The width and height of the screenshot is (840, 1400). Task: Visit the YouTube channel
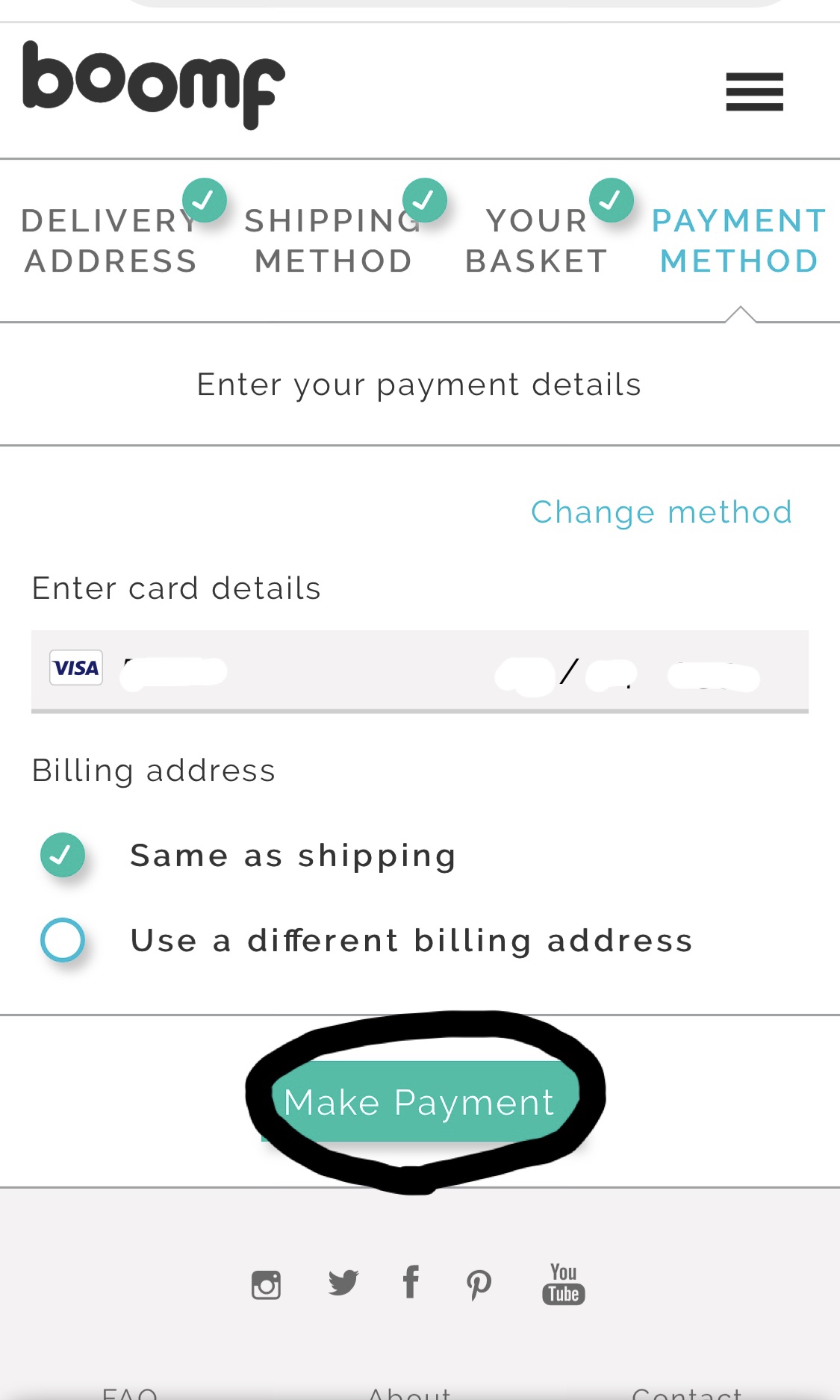(564, 1284)
